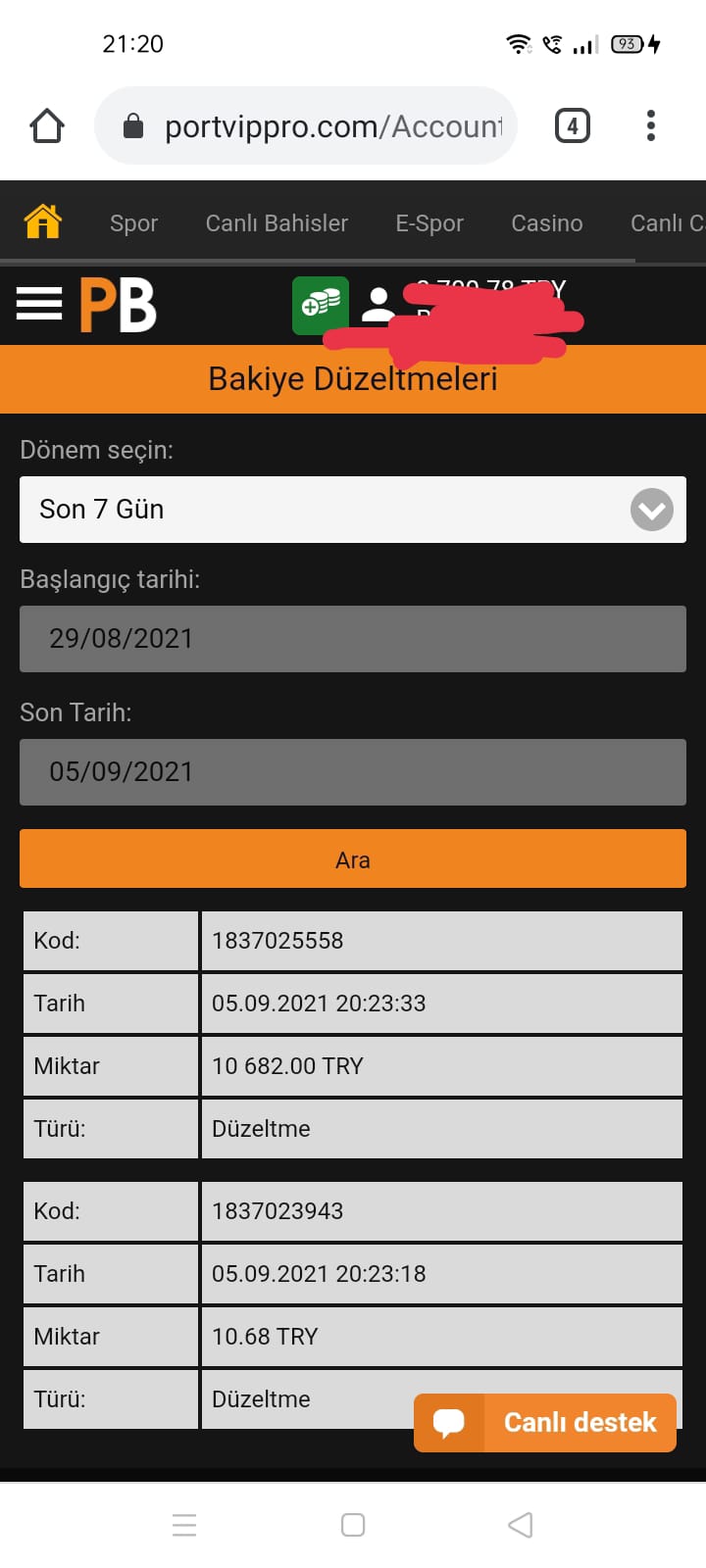This screenshot has width=706, height=1568.
Task: Tap the portvippro.com address bar
Action: coord(305,125)
